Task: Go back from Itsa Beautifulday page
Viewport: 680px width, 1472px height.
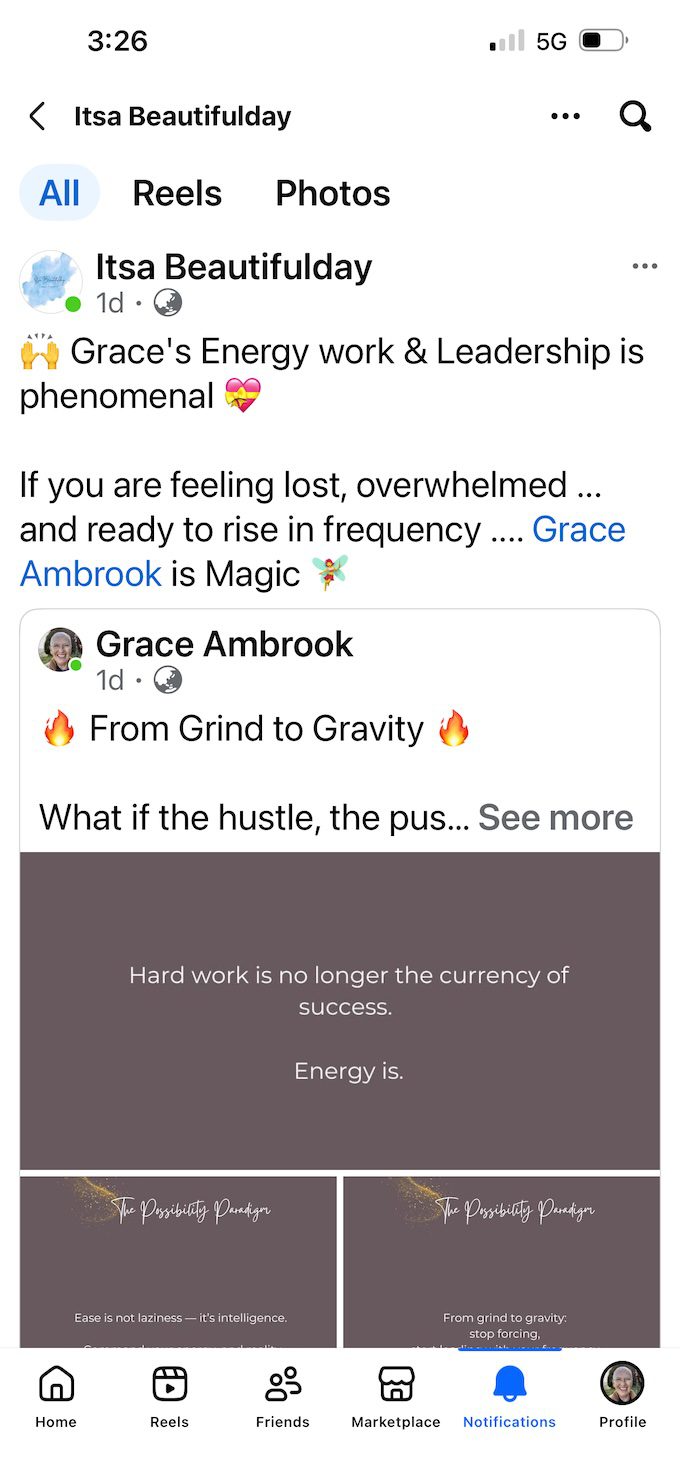Action: (x=37, y=117)
